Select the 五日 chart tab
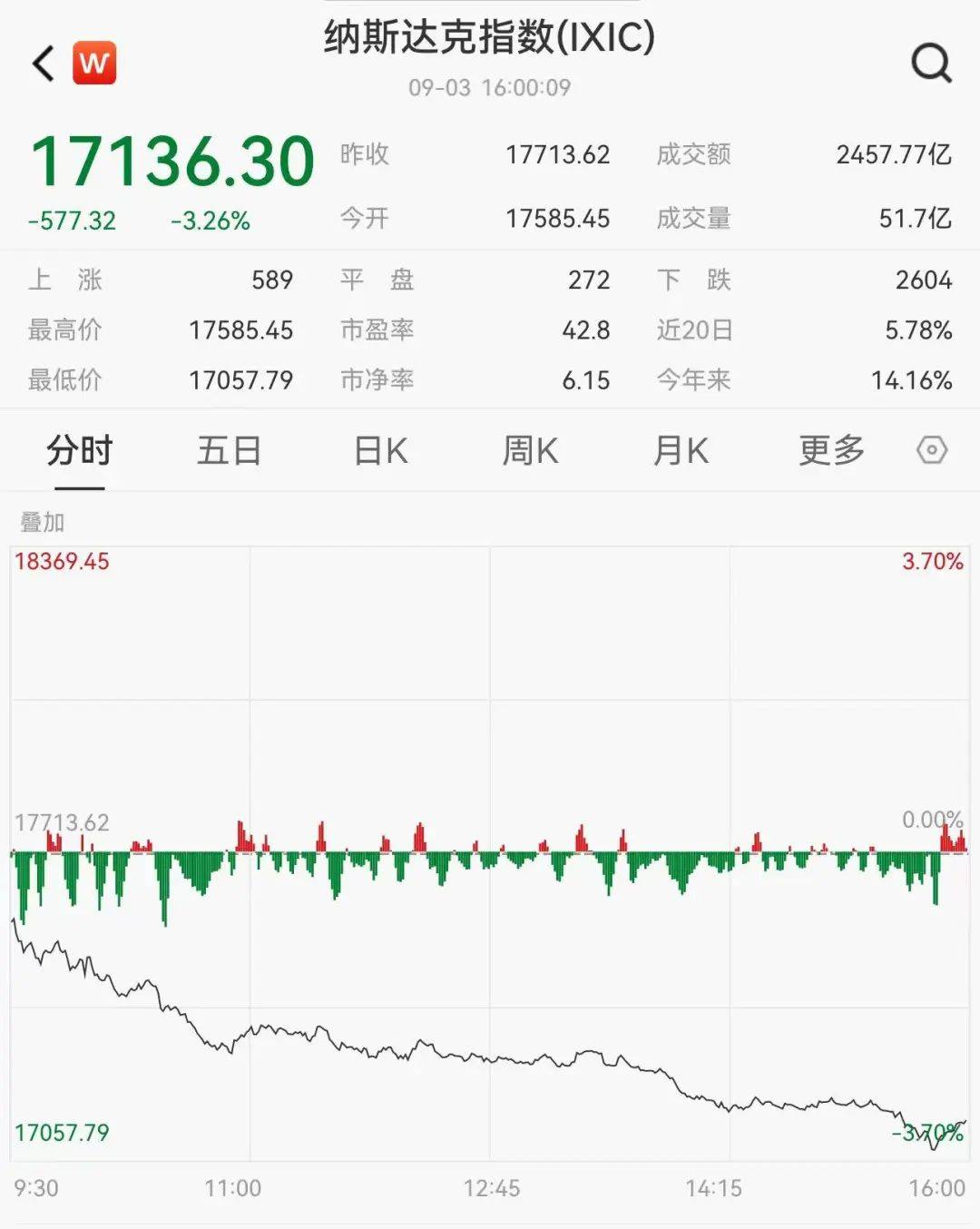The width and height of the screenshot is (980, 1229). (229, 448)
